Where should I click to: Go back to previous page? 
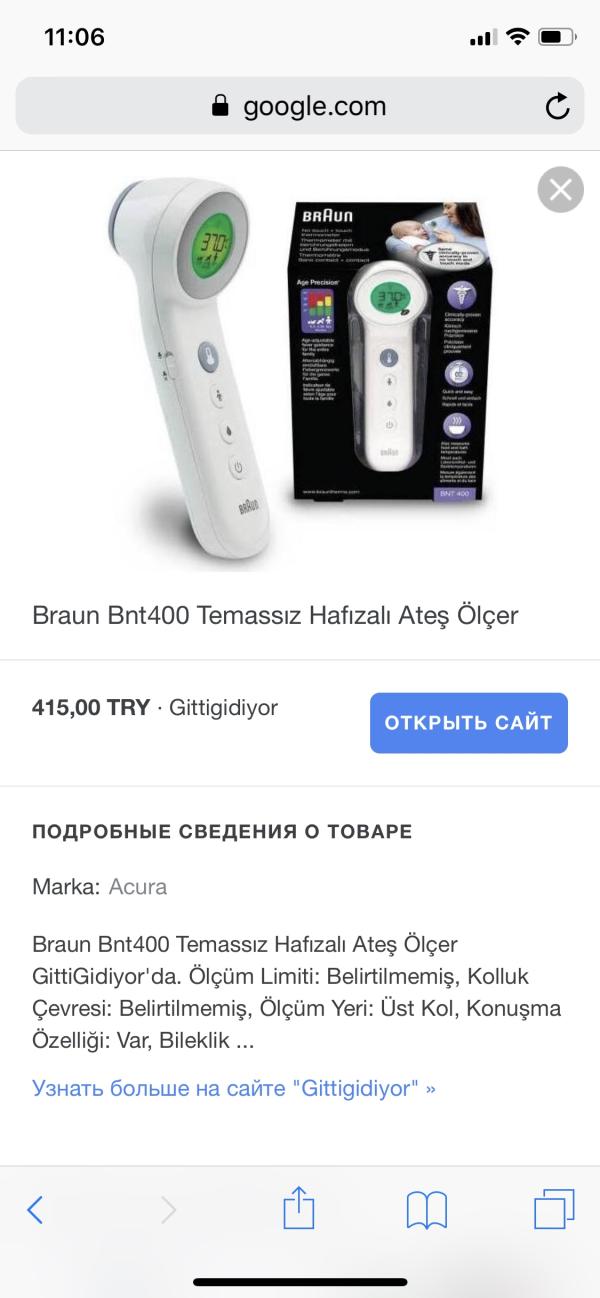35,1210
